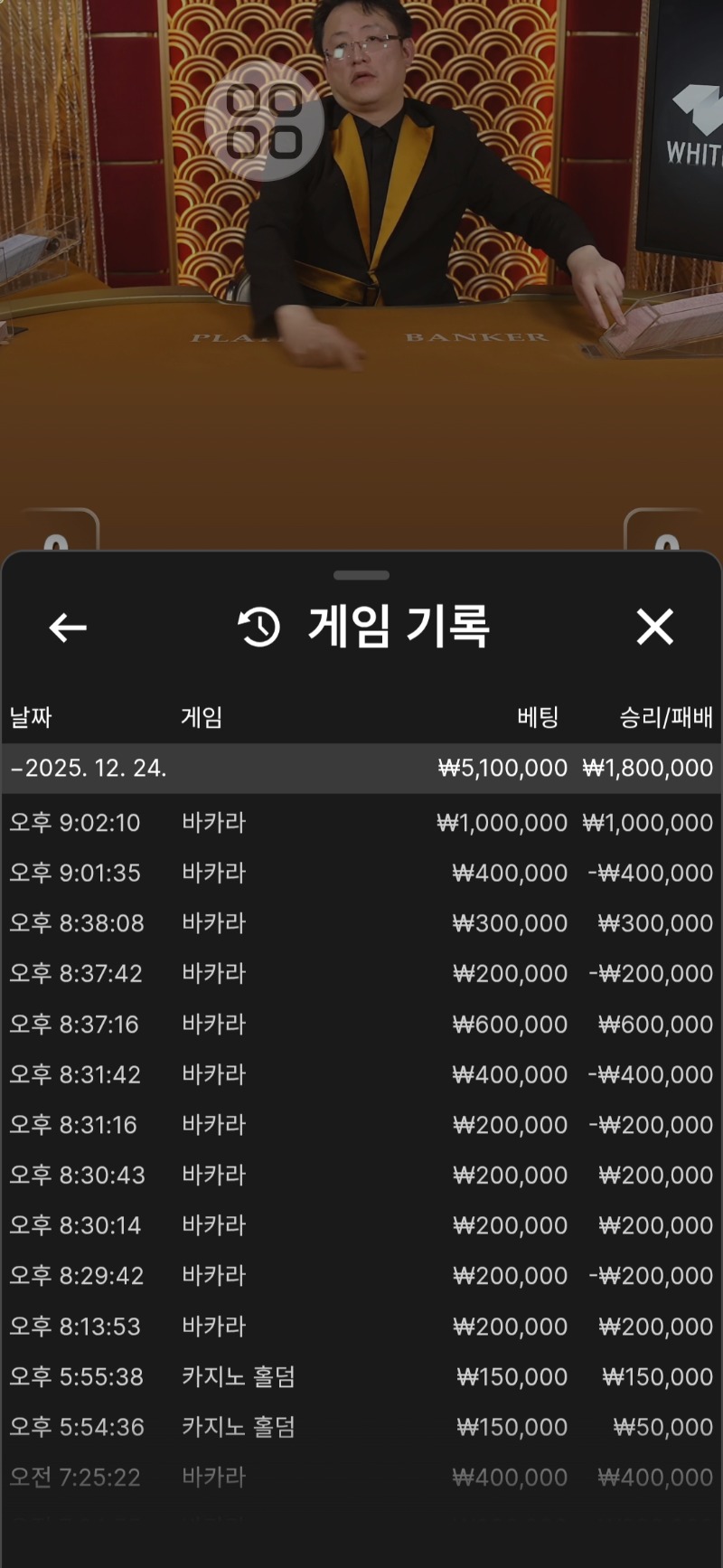Image resolution: width=723 pixels, height=1568 pixels.
Task: View the 오후 8:38:08 바카라 record
Action: tap(361, 923)
